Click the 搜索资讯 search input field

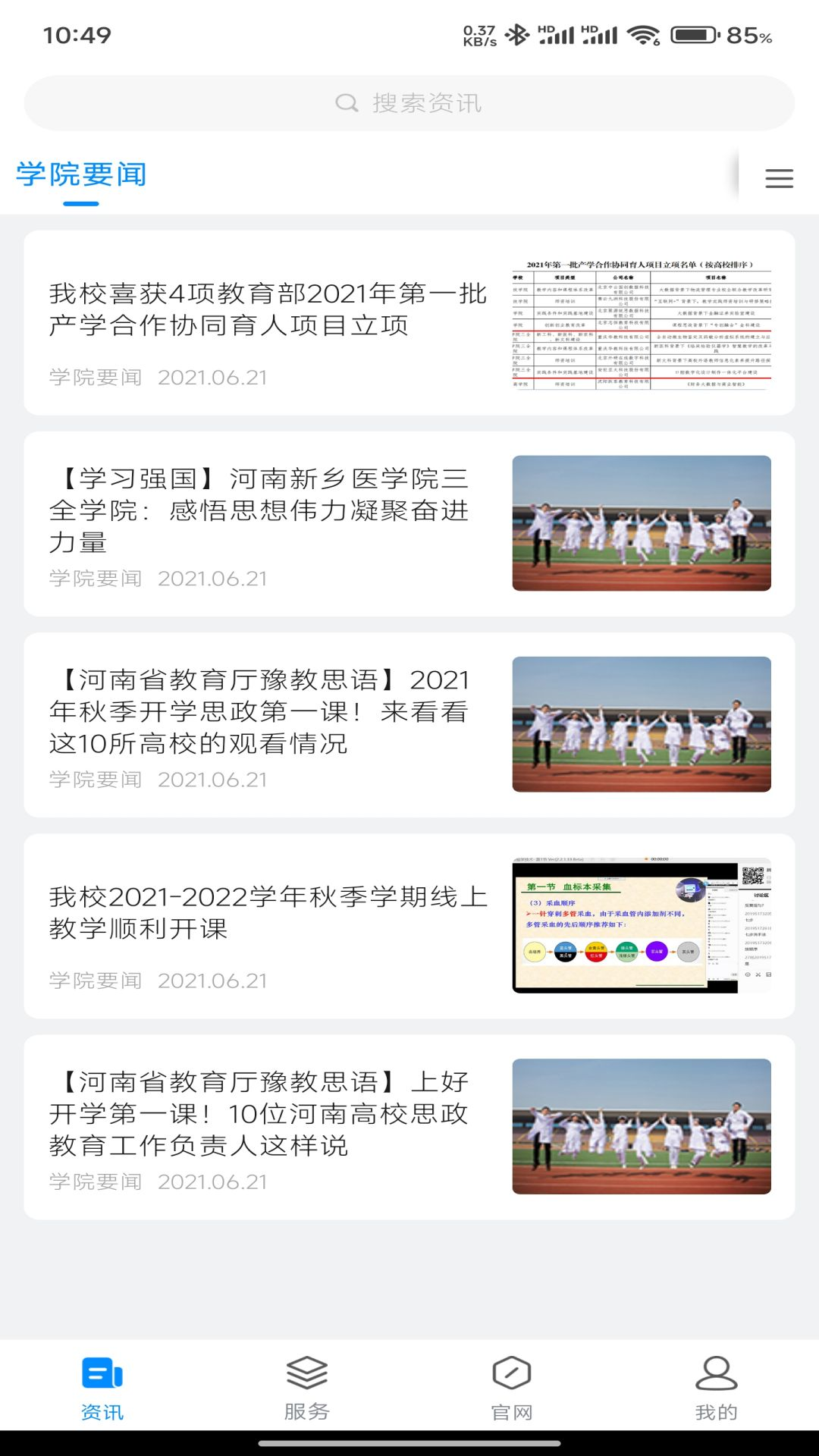click(409, 103)
